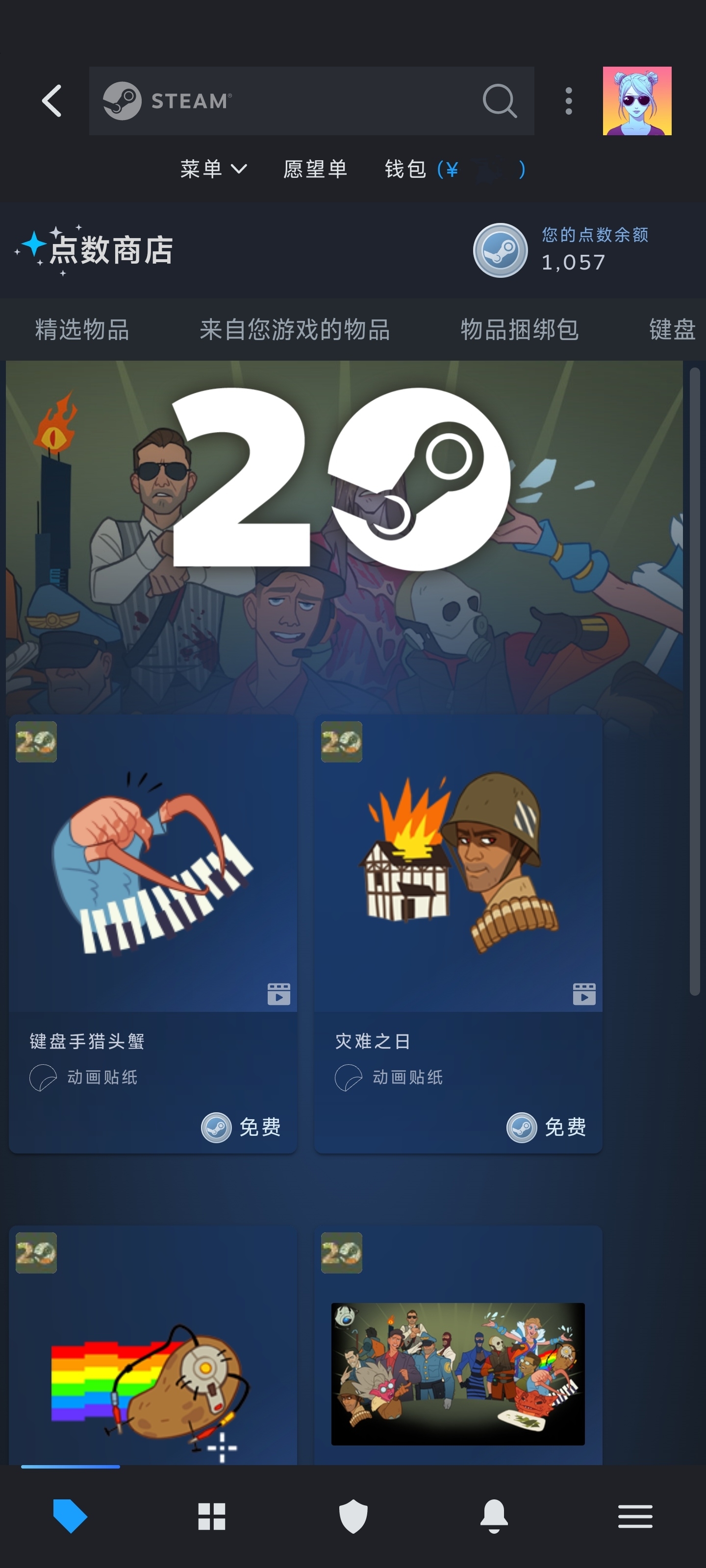Open the 灾难之日 sticker card
This screenshot has height=1568, width=706.
[458, 934]
